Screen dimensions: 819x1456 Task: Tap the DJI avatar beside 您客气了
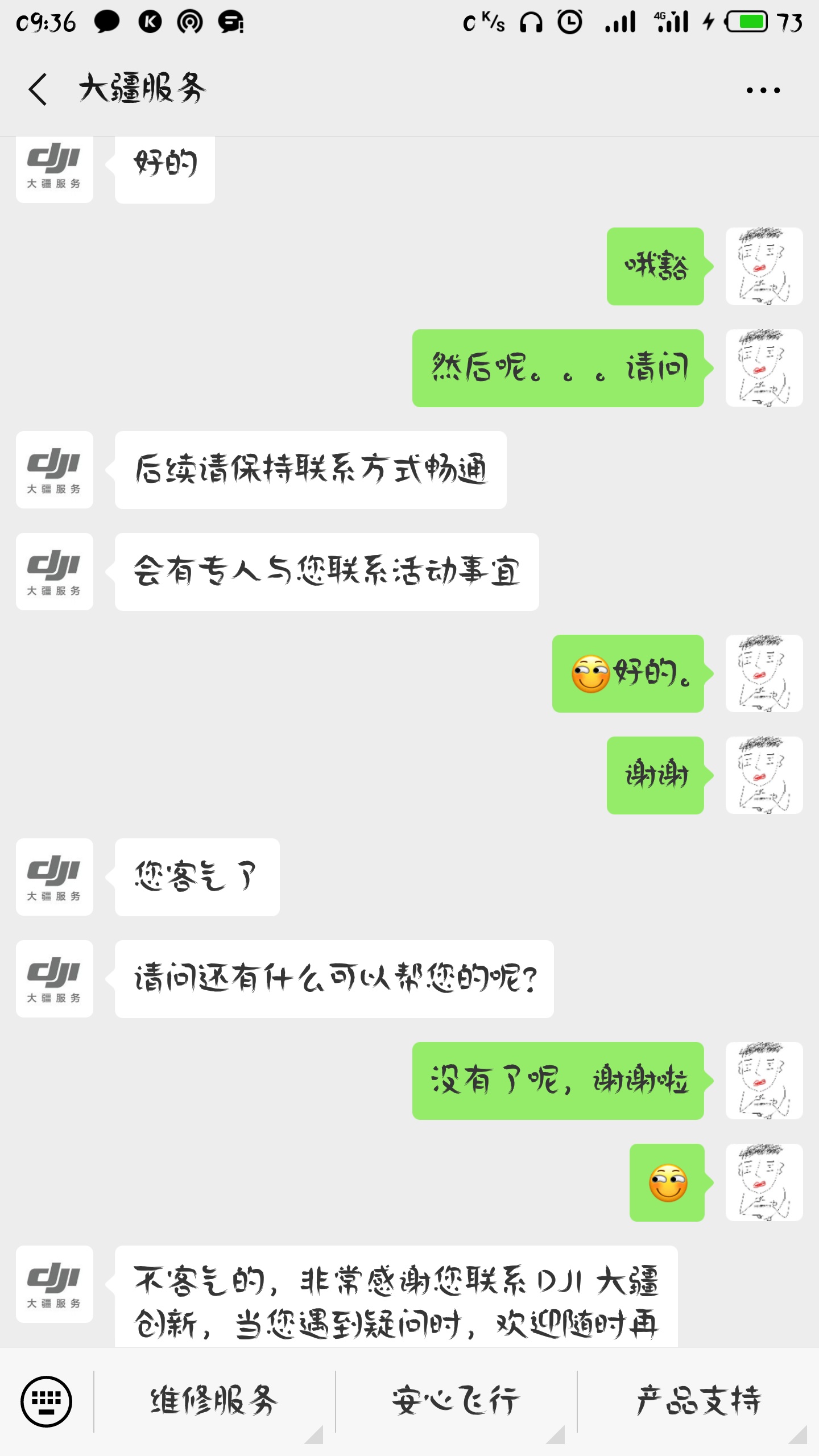point(55,877)
